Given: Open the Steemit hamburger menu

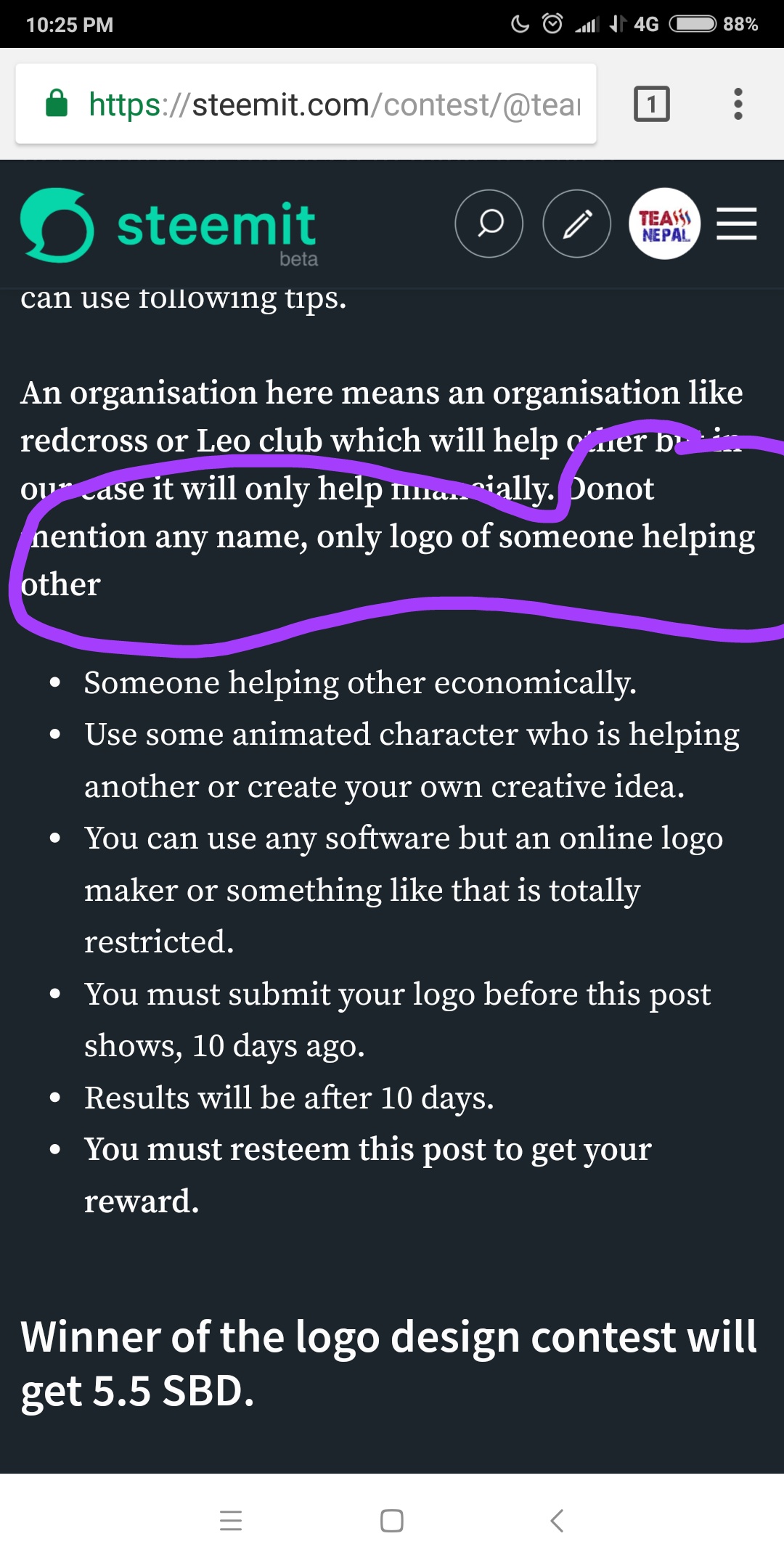Looking at the screenshot, I should 736,224.
